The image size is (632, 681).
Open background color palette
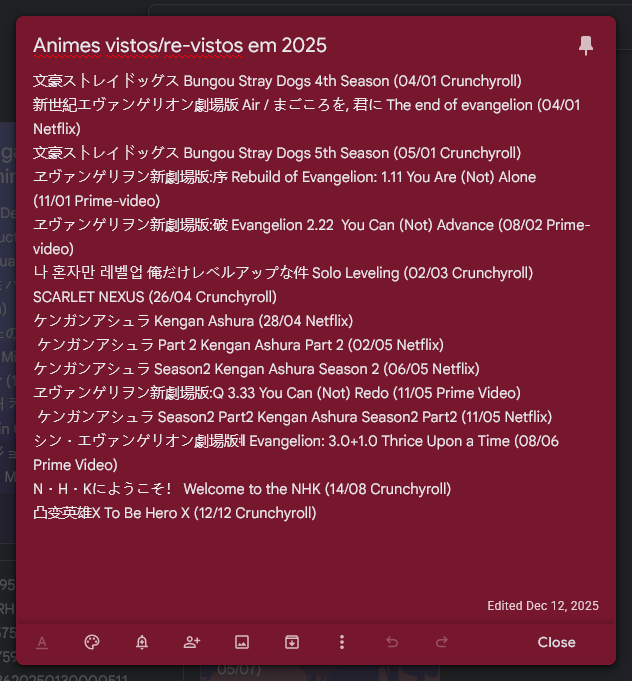point(92,642)
